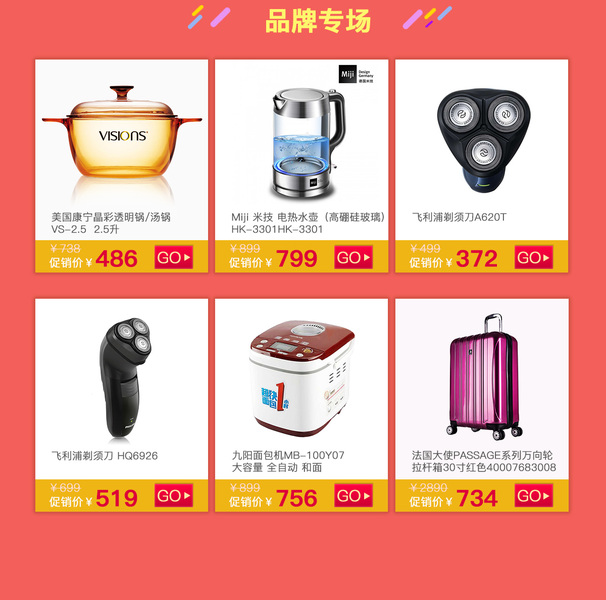
Task: Tap GO beside the 486 price
Action: click(173, 258)
